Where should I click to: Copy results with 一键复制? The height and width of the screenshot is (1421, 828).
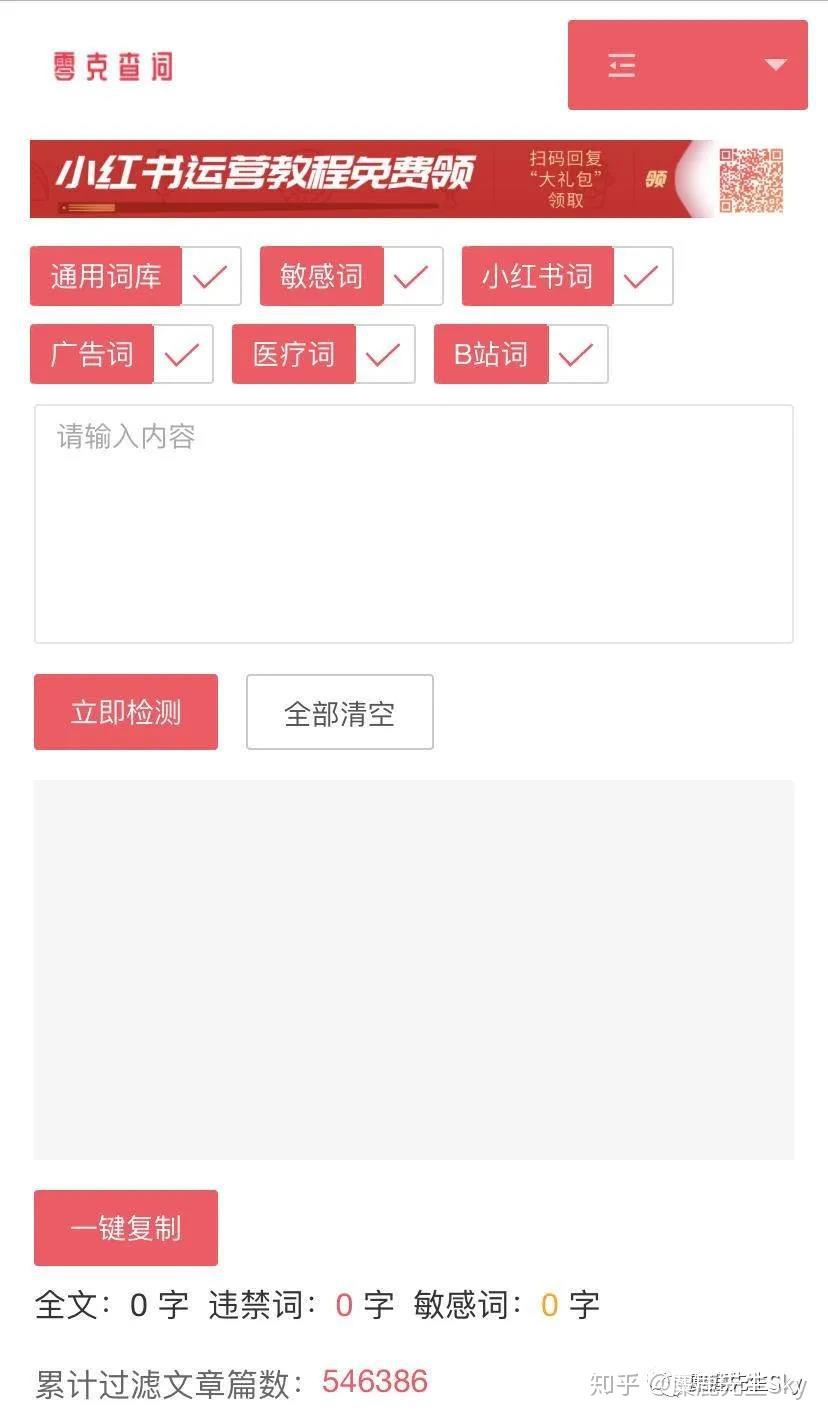(126, 1228)
